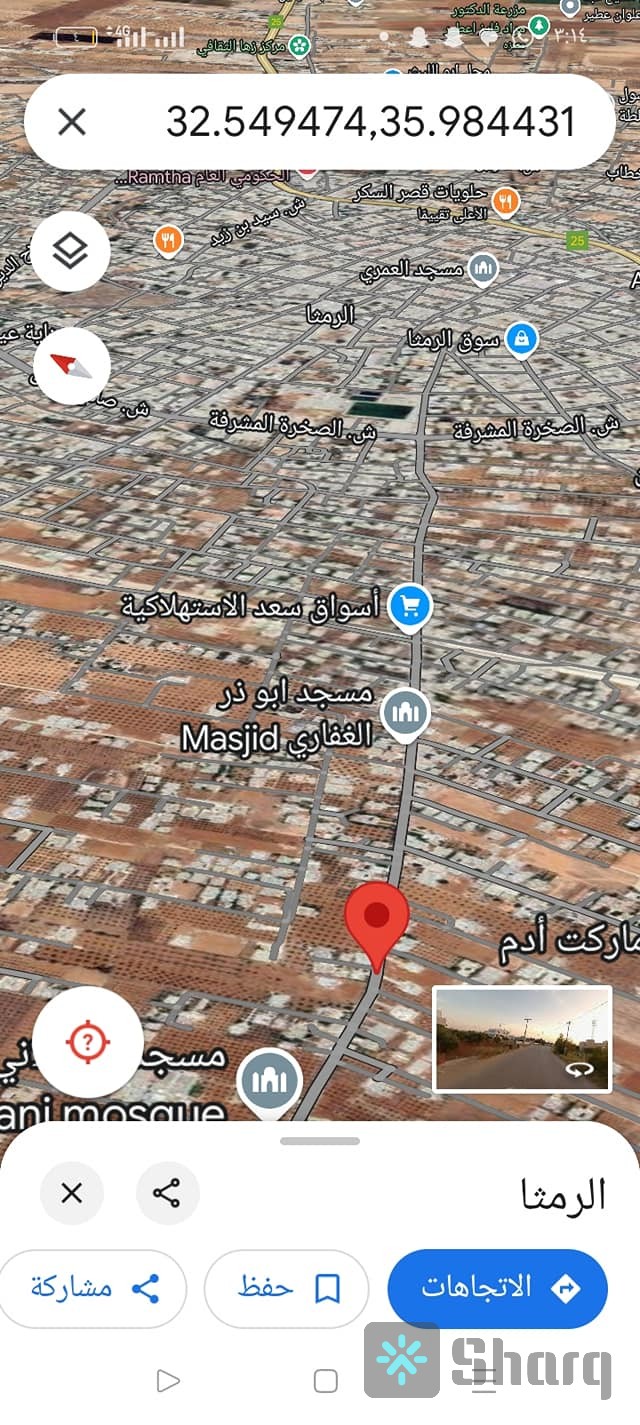Save this place using حفظ
Image resolution: width=640 pixels, height=1425 pixels.
tap(286, 1288)
